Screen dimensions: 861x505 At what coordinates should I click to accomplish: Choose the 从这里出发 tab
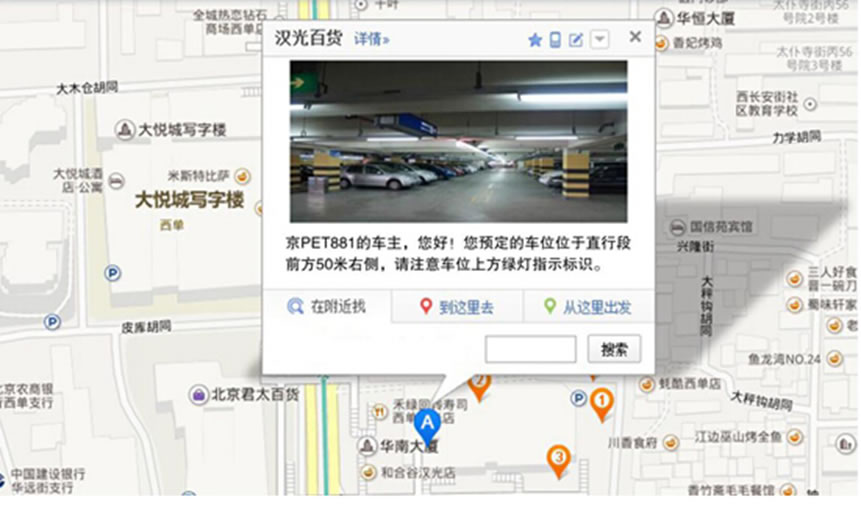point(587,307)
